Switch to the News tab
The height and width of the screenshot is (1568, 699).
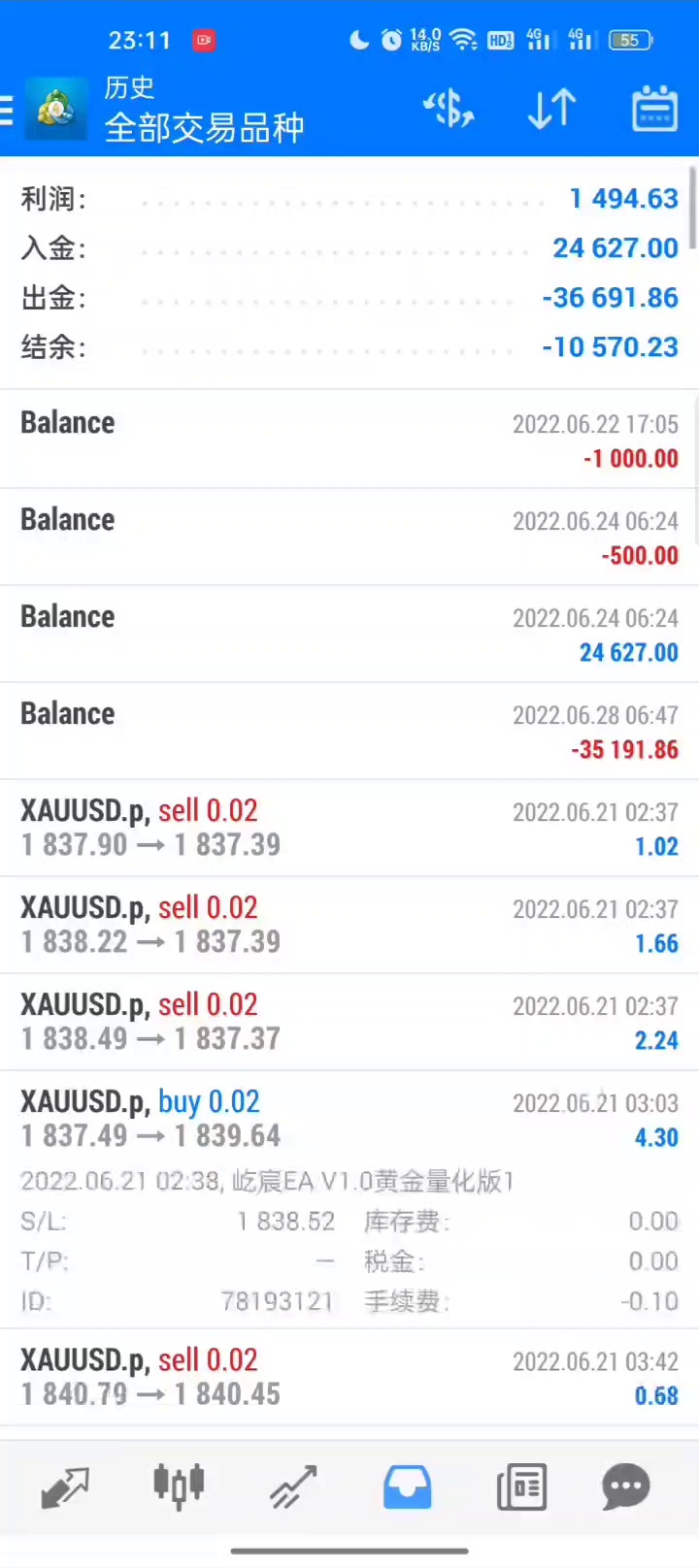pos(522,1486)
